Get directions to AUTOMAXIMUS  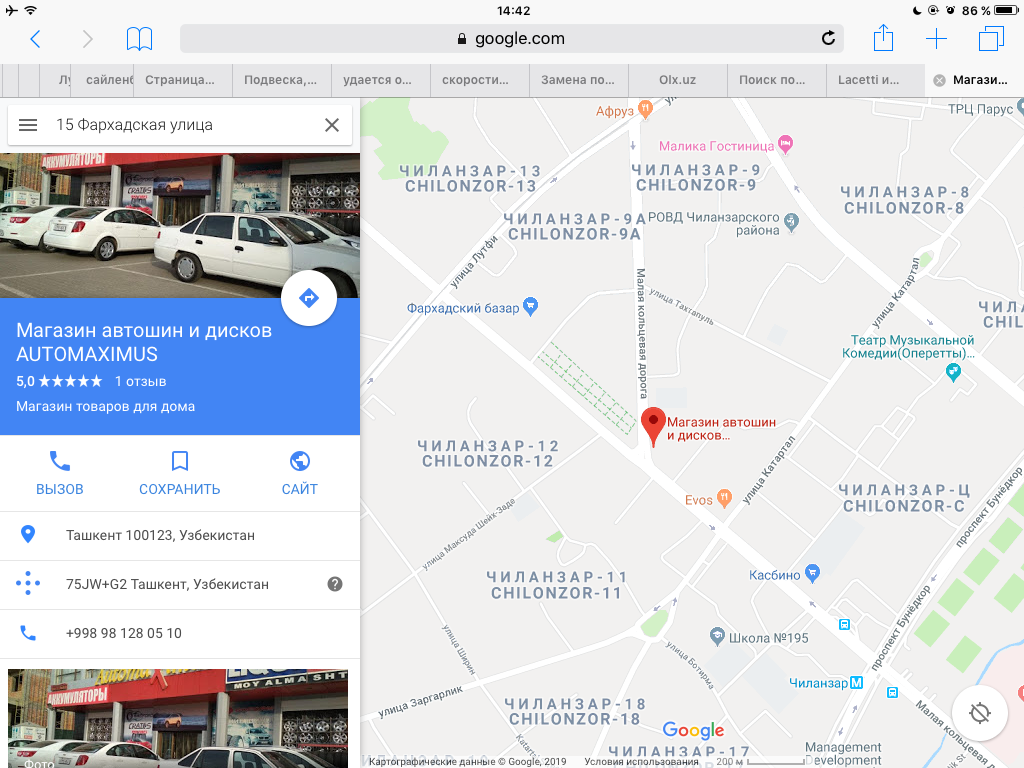[308, 298]
